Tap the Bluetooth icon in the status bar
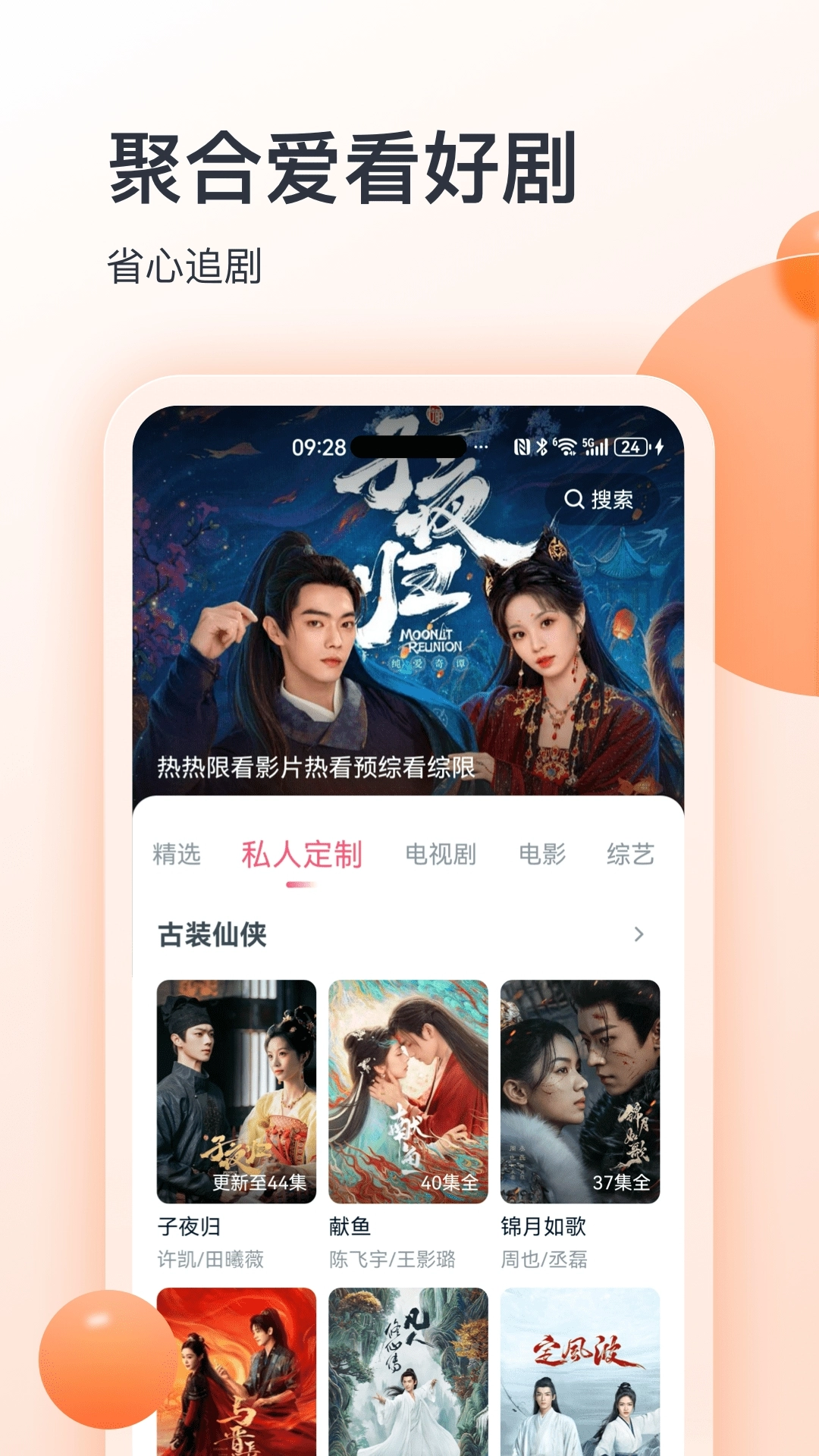Viewport: 819px width, 1456px height. tap(542, 447)
